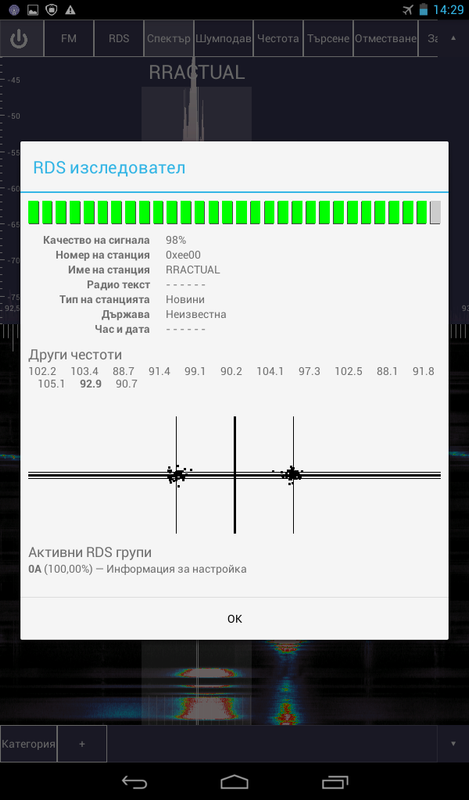This screenshot has width=469, height=800.
Task: Confirm the RDS explorer dialog with OK
Action: [234, 618]
